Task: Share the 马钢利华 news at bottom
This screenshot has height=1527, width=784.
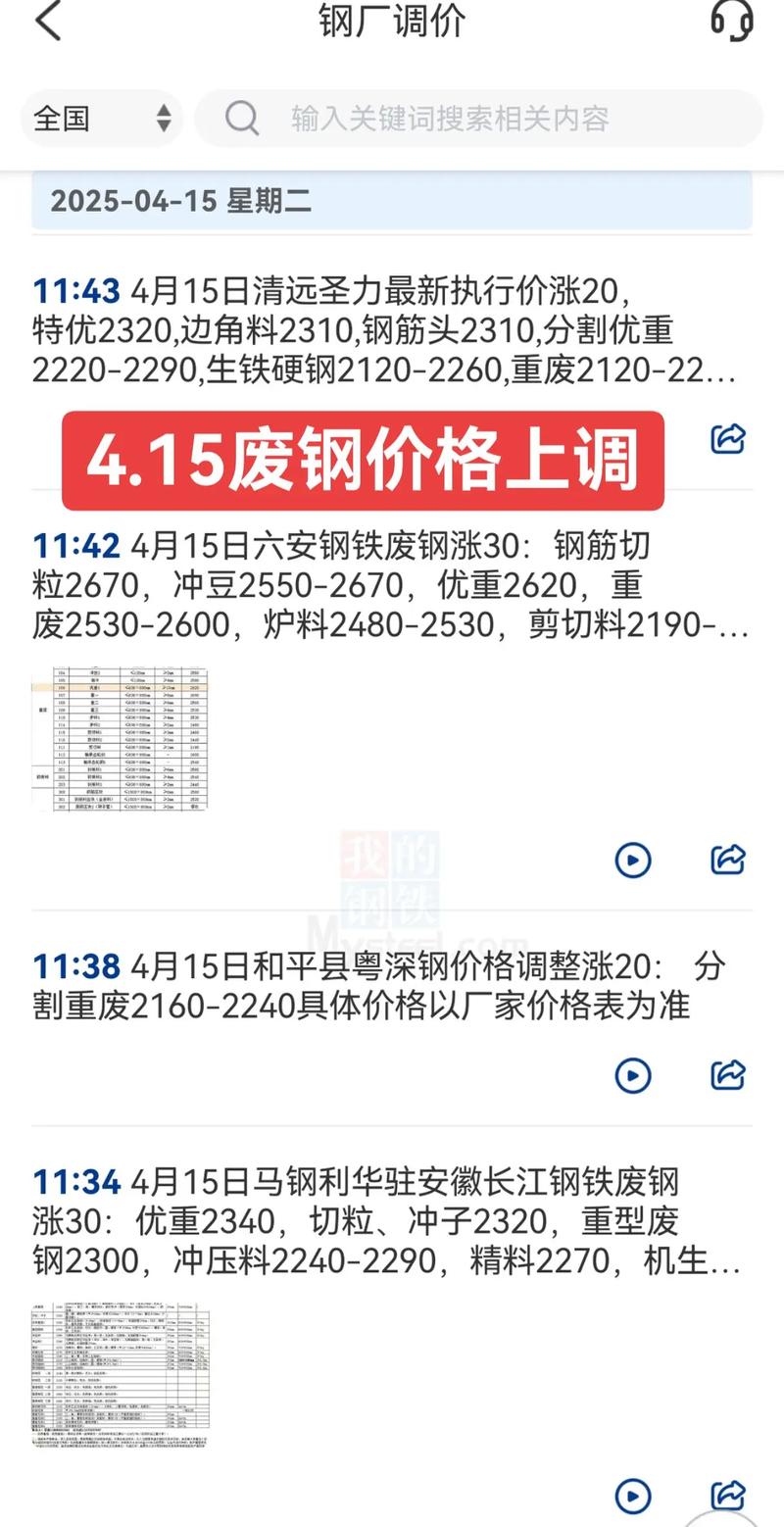Action: (x=726, y=1497)
